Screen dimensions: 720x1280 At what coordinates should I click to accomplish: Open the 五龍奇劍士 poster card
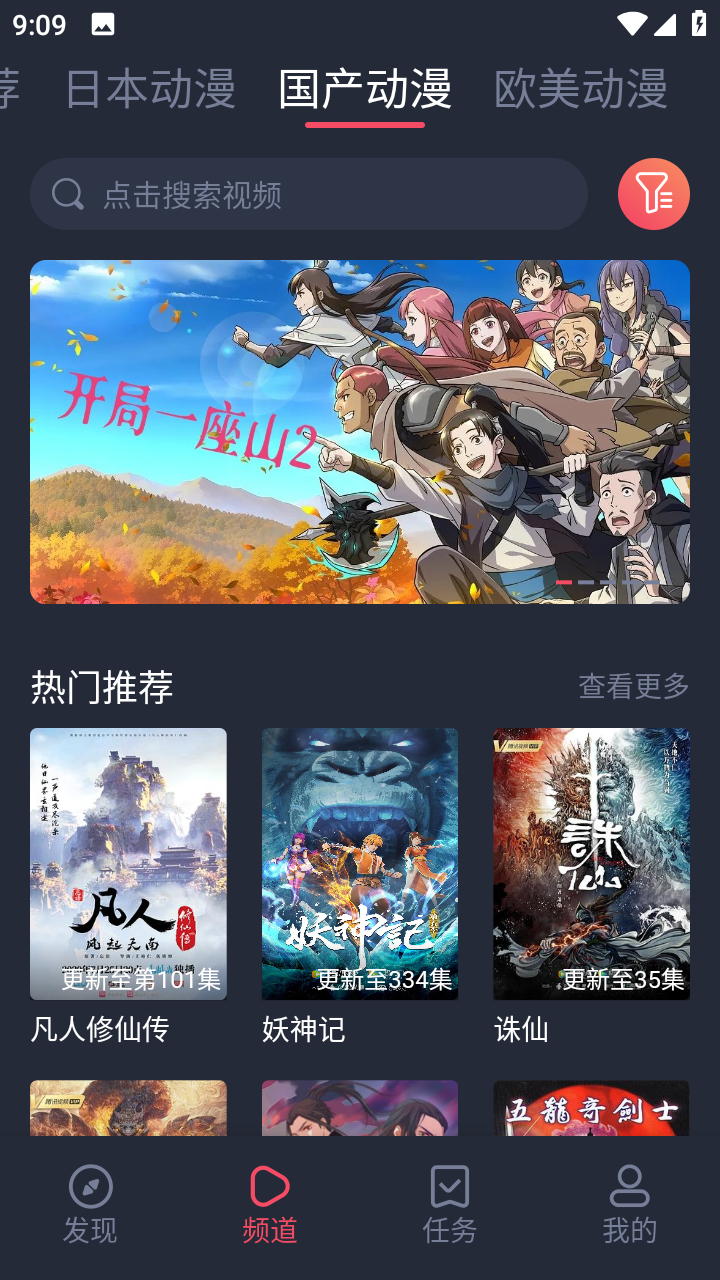coord(591,1108)
